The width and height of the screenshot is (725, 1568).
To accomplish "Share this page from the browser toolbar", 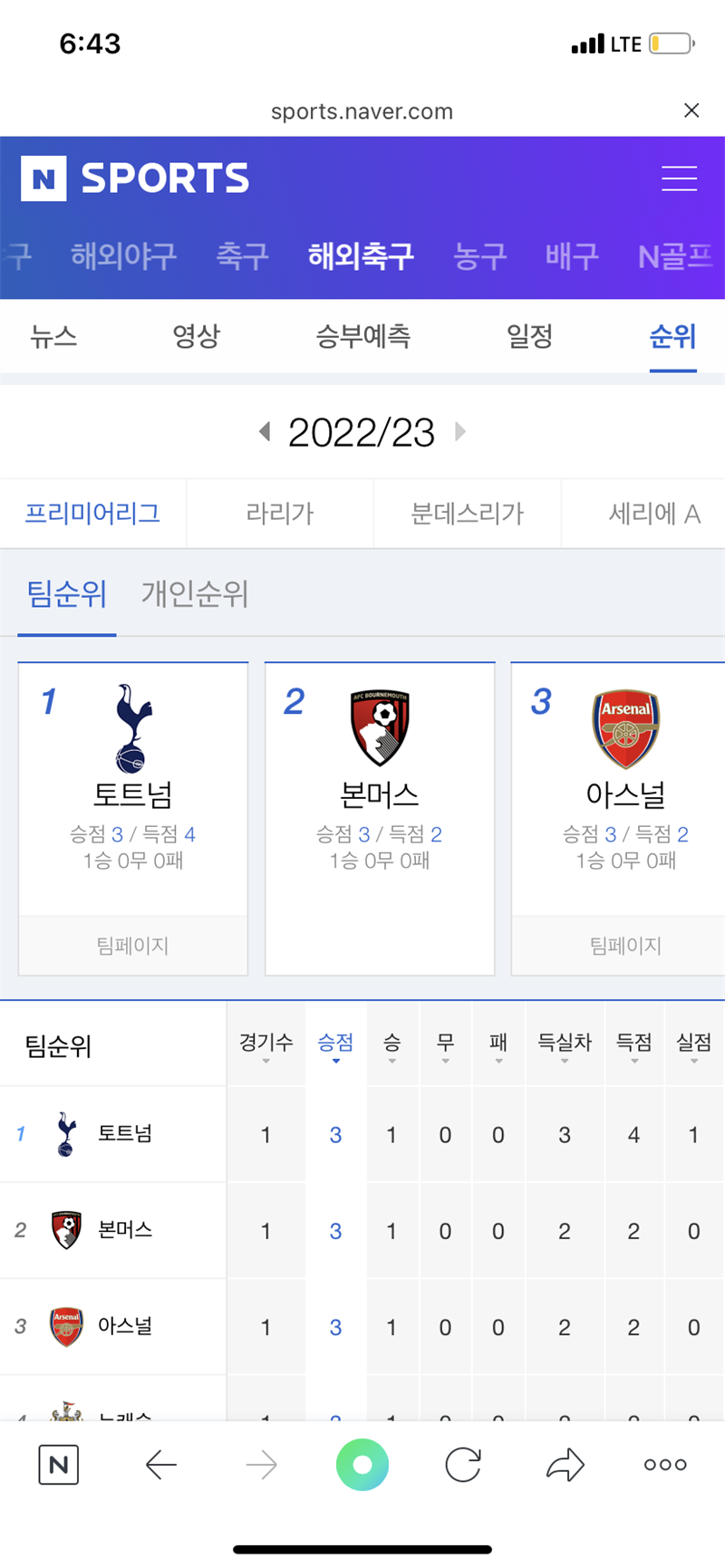I will 565,1465.
